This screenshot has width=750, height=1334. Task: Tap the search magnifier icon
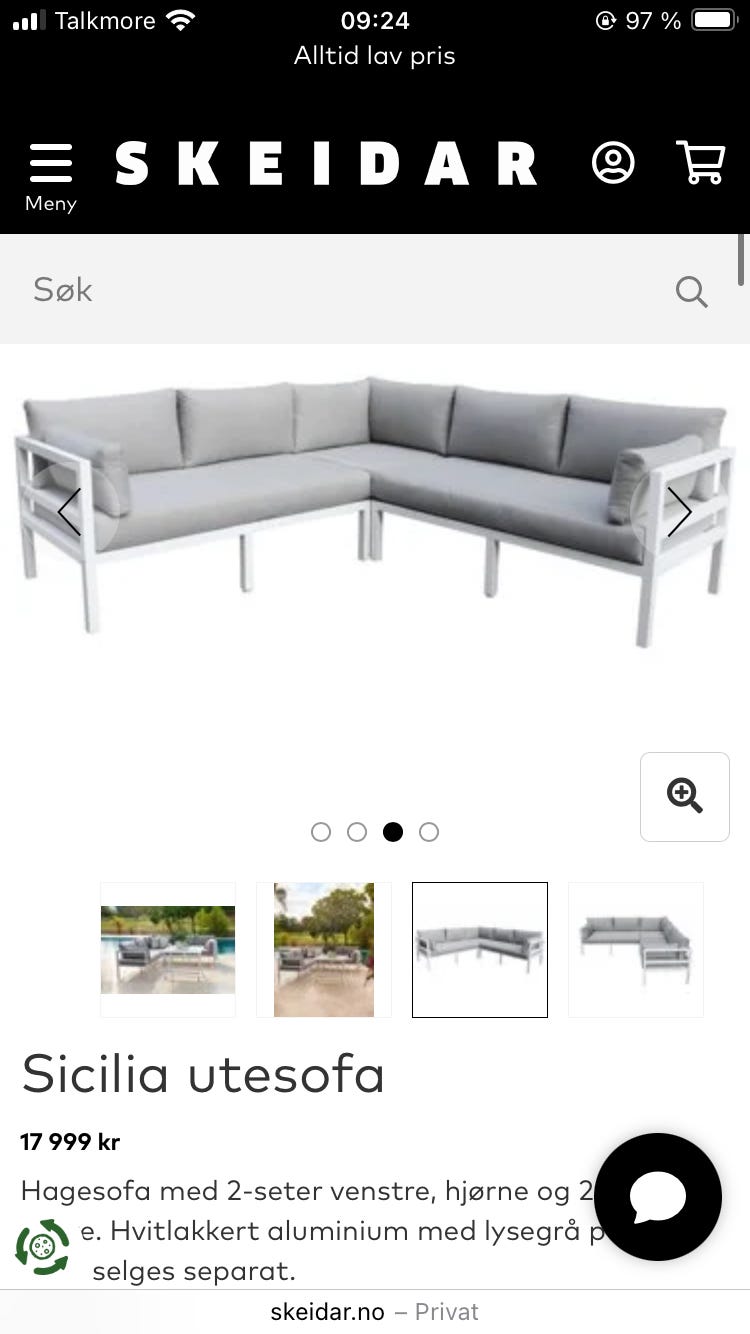click(691, 291)
